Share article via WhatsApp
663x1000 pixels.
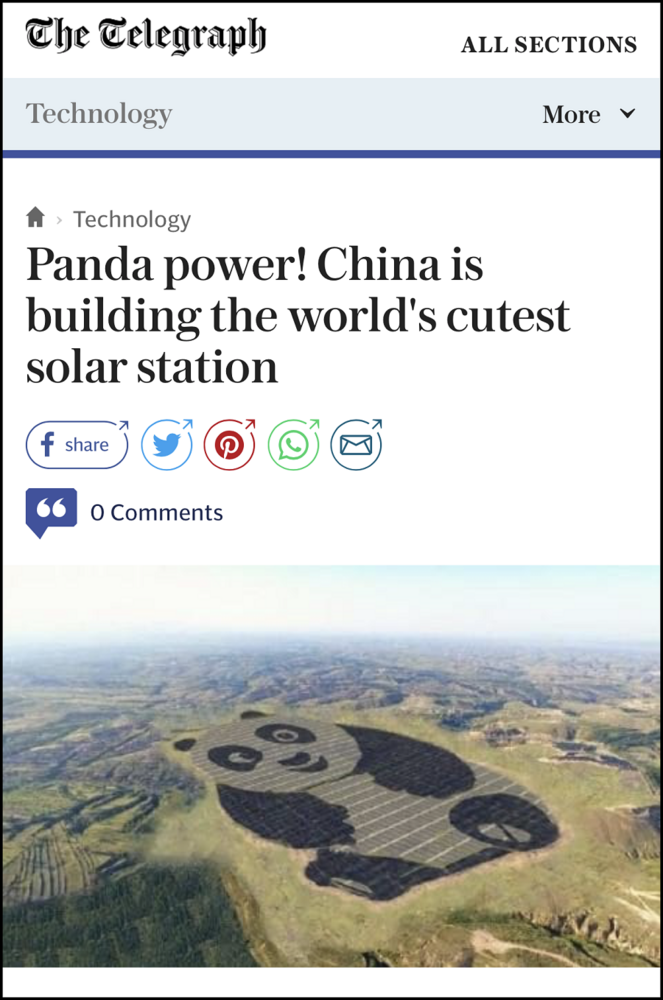click(x=294, y=445)
